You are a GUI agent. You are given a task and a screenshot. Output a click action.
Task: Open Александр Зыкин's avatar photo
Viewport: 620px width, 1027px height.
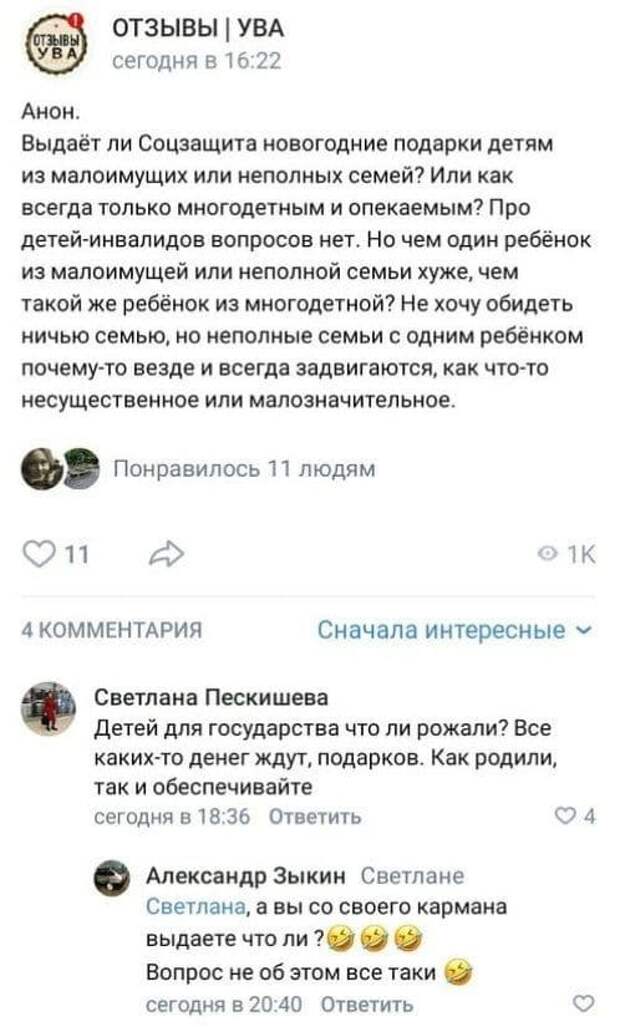(112, 878)
